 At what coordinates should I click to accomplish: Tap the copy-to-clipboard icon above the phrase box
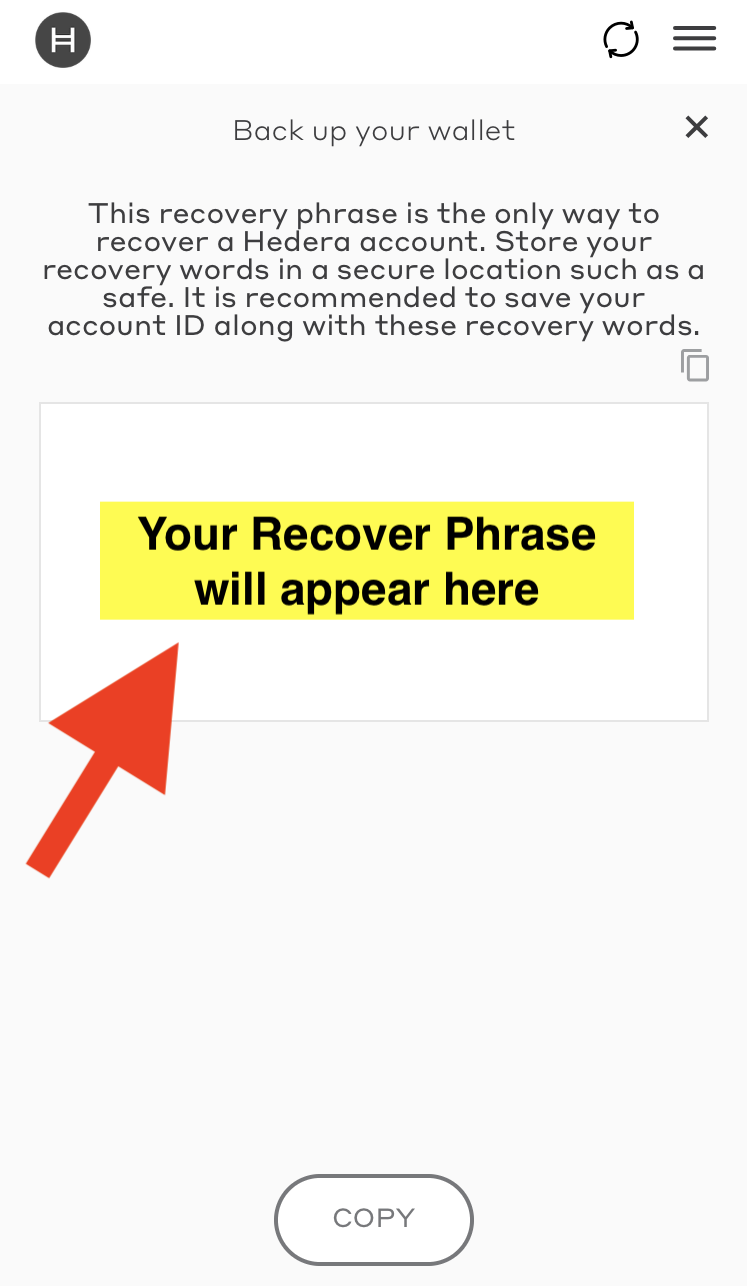695,365
